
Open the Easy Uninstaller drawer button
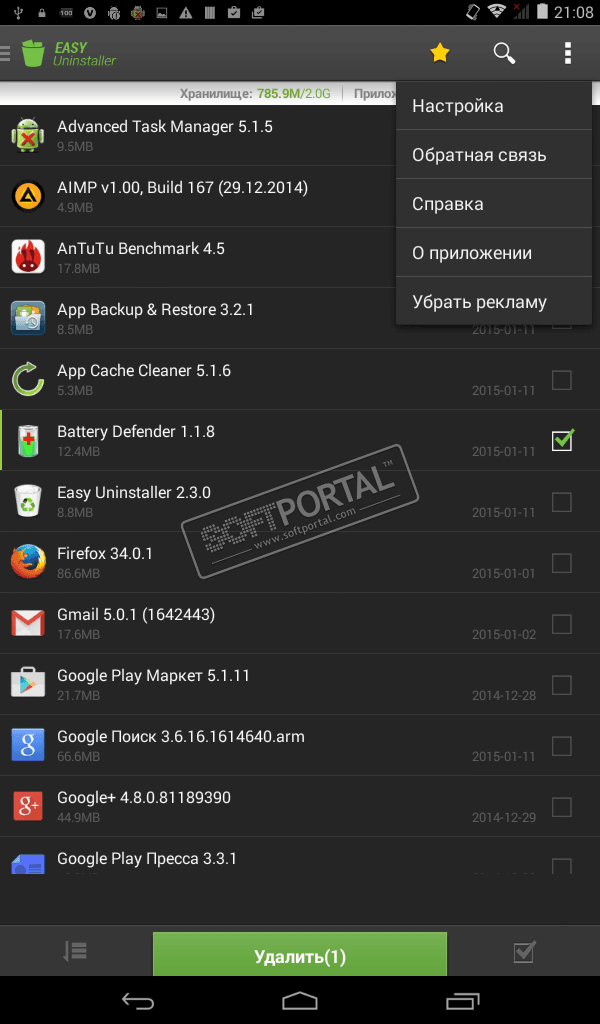[60, 53]
